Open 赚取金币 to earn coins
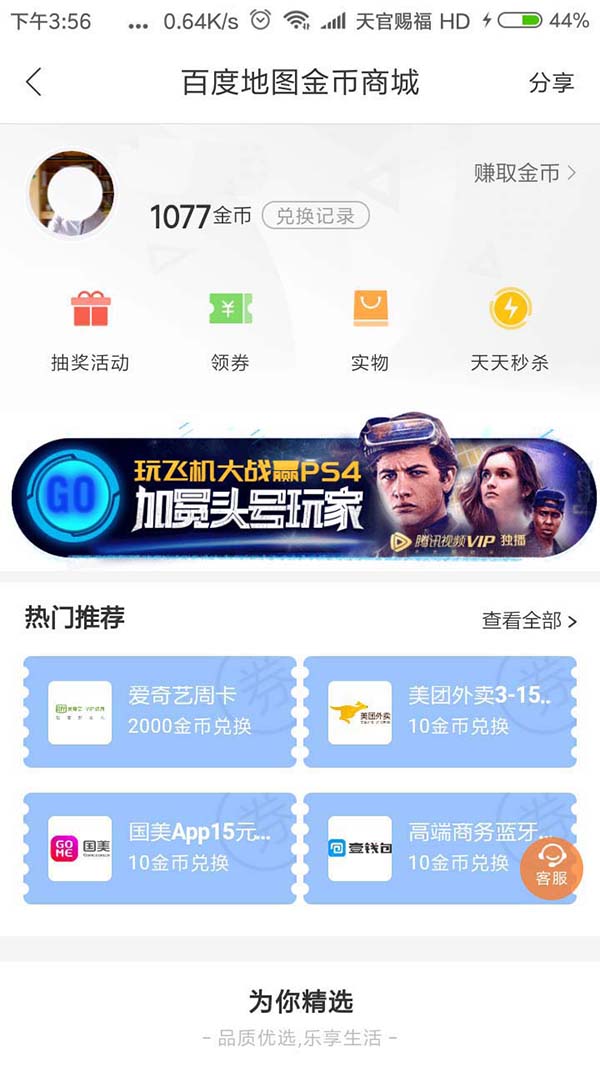 point(524,173)
